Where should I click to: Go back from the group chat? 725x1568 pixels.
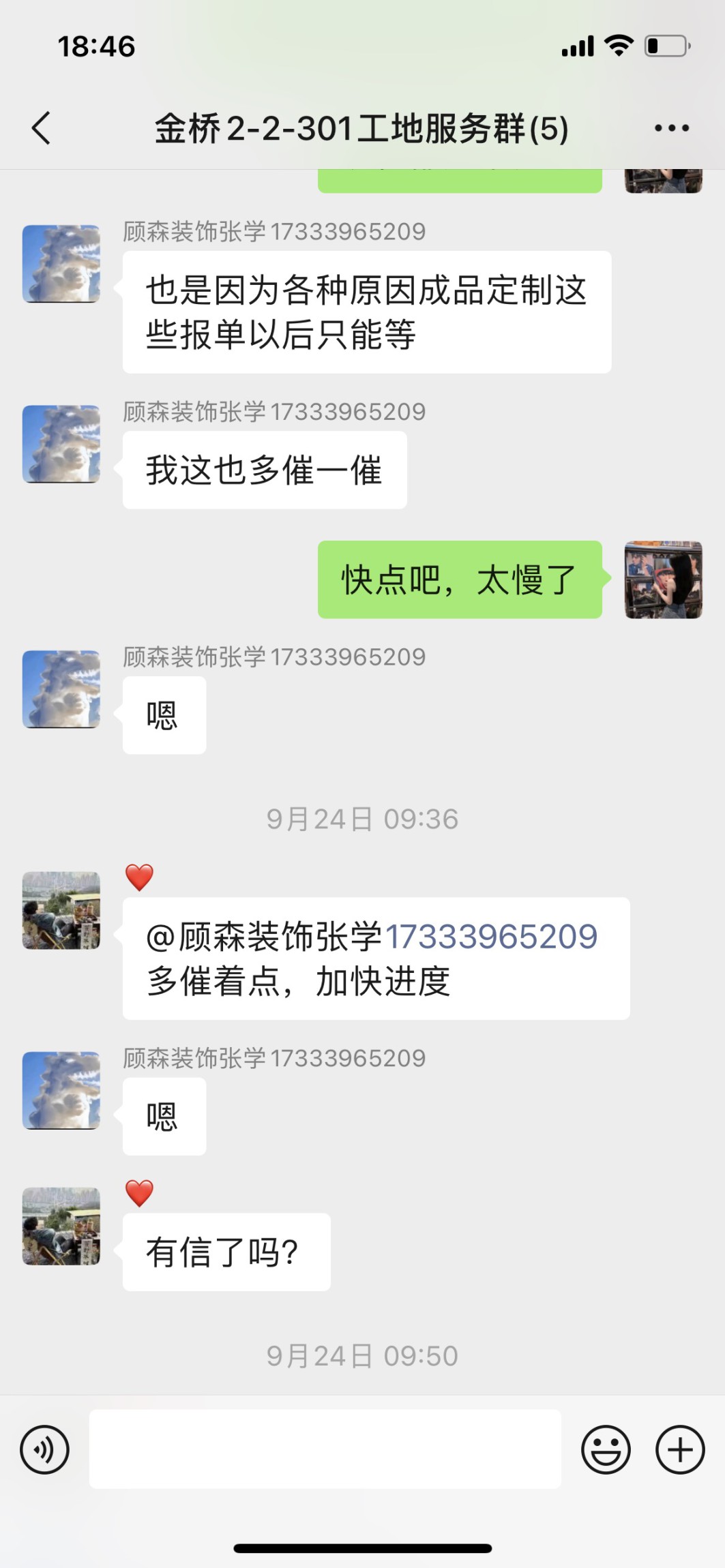tap(41, 128)
